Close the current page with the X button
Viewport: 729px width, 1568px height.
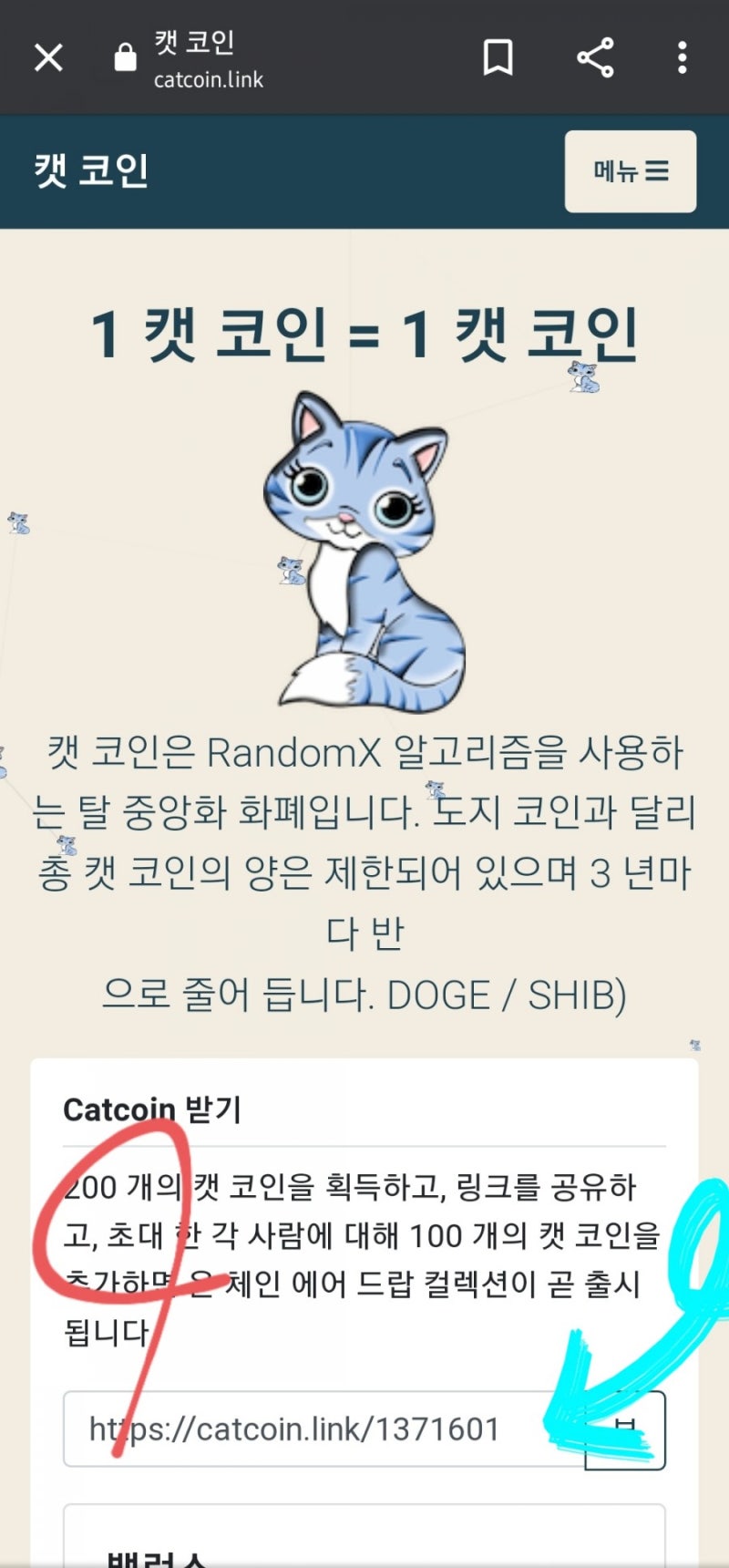47,57
